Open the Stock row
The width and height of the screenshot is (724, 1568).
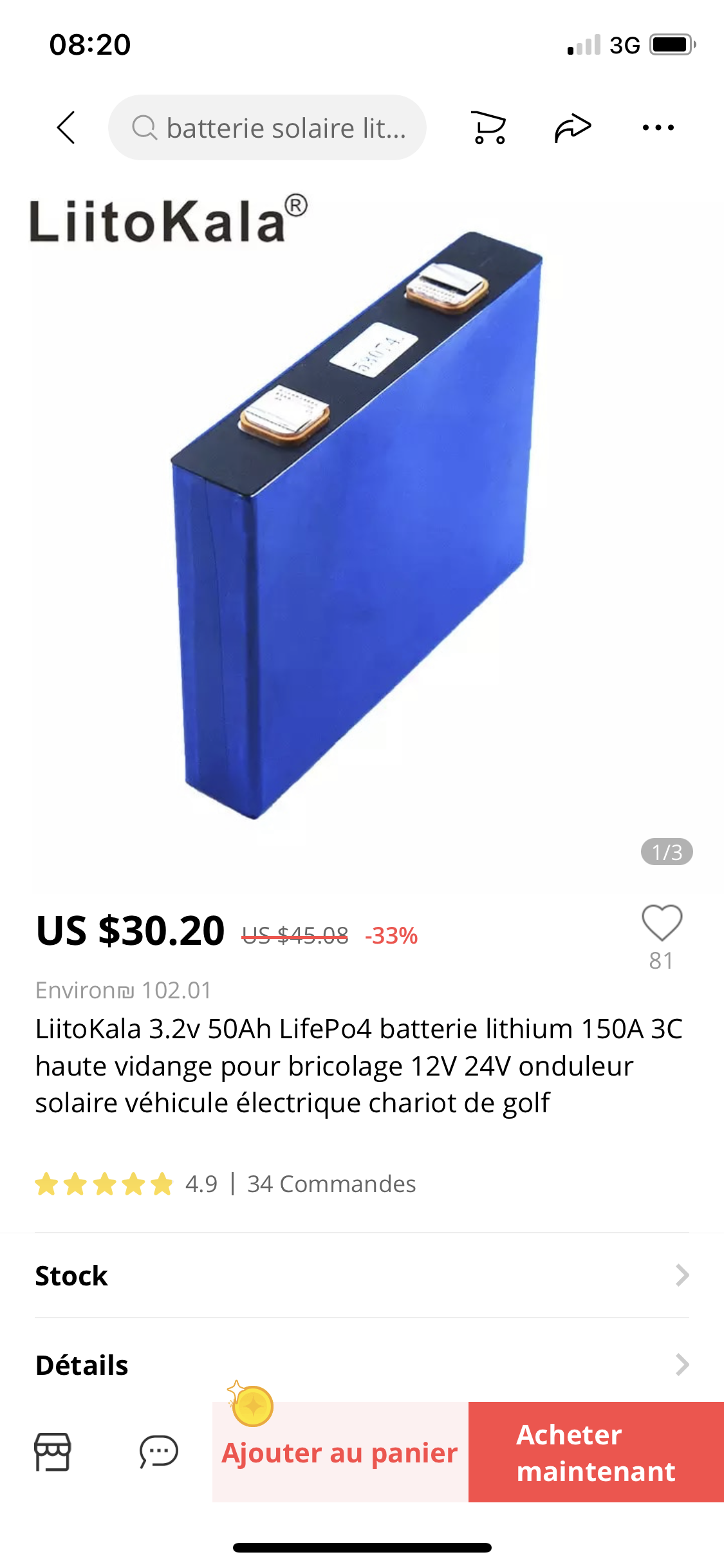click(362, 1275)
